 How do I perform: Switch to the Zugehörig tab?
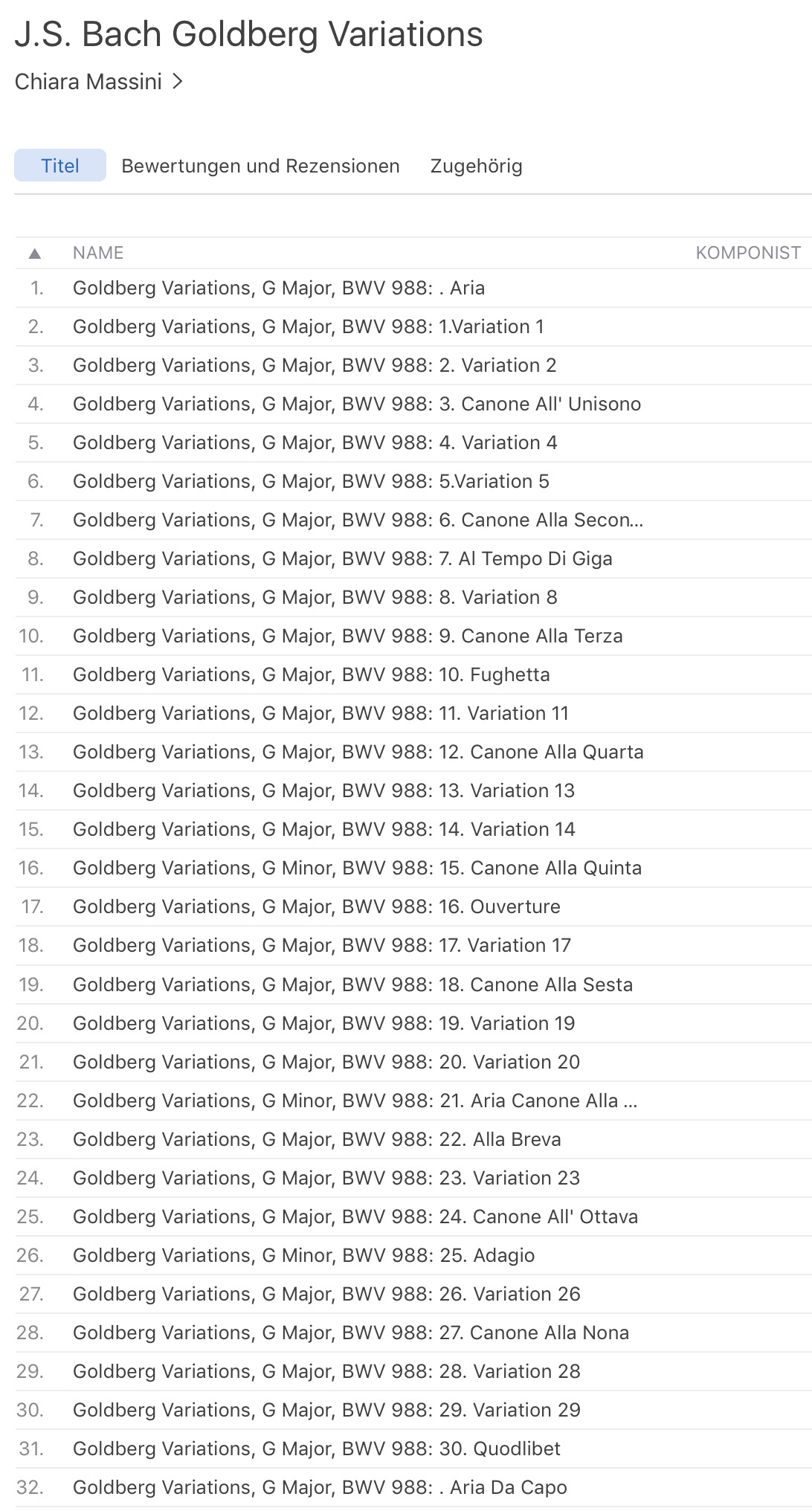click(476, 166)
